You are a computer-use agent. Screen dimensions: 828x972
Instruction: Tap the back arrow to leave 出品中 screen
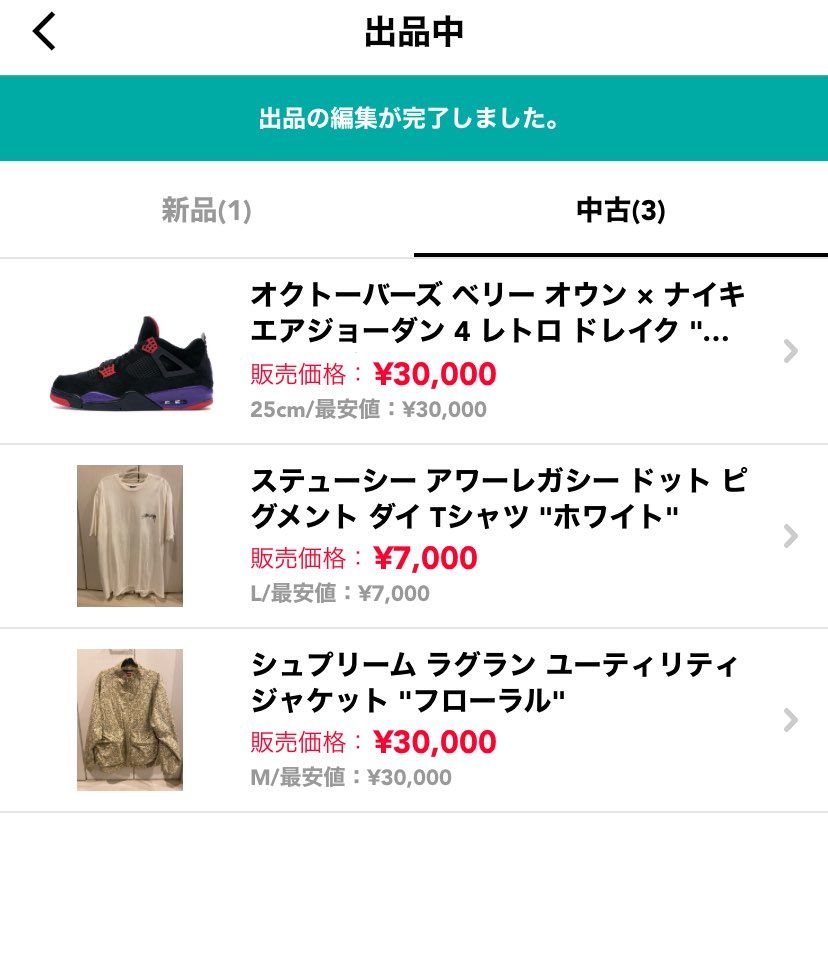[44, 30]
